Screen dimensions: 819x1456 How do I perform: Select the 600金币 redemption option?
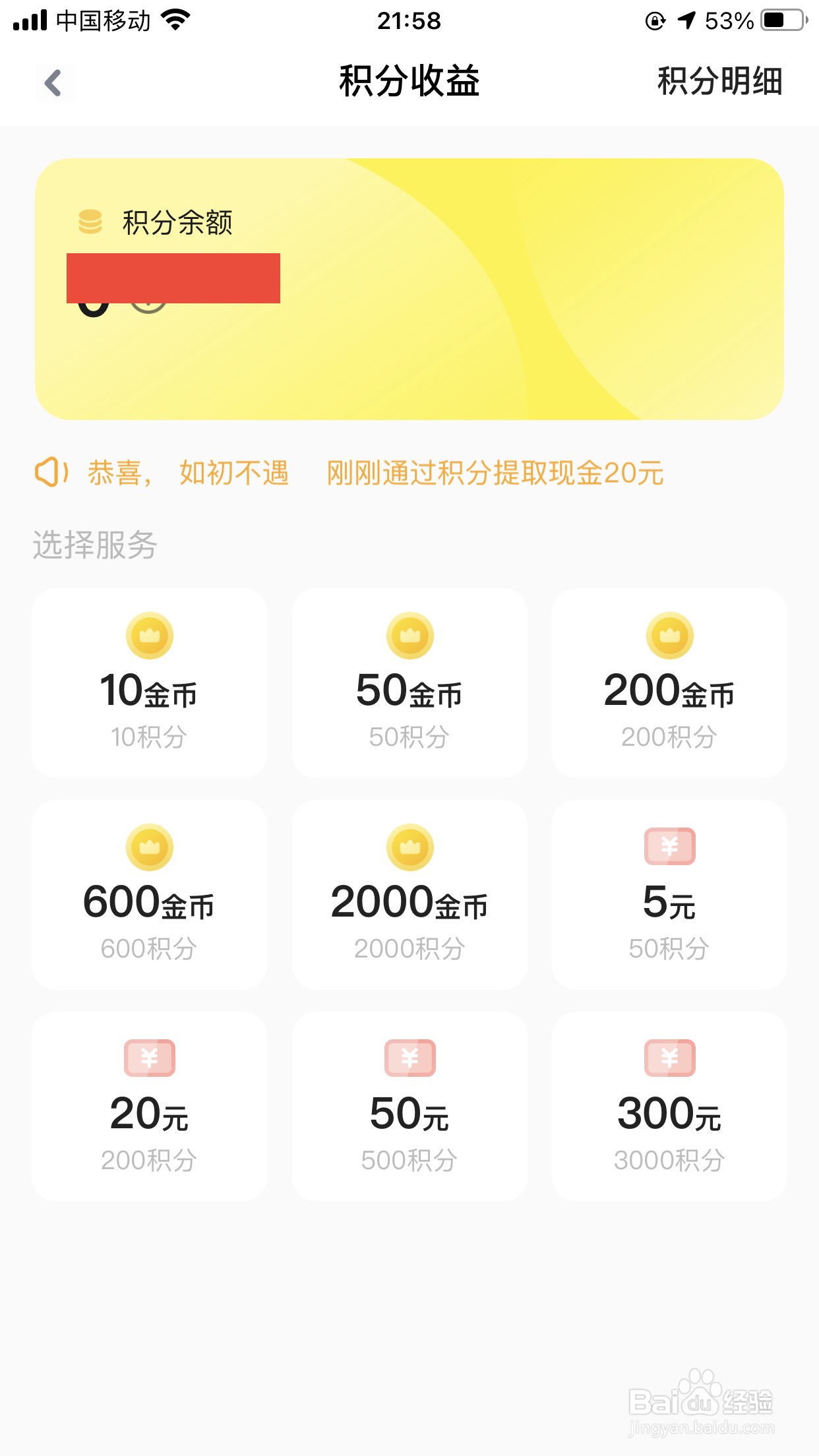click(x=150, y=895)
